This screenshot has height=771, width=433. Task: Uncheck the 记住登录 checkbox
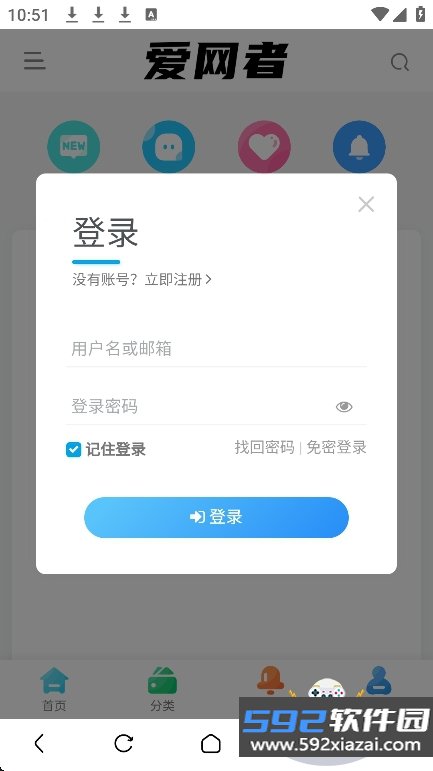(x=73, y=449)
